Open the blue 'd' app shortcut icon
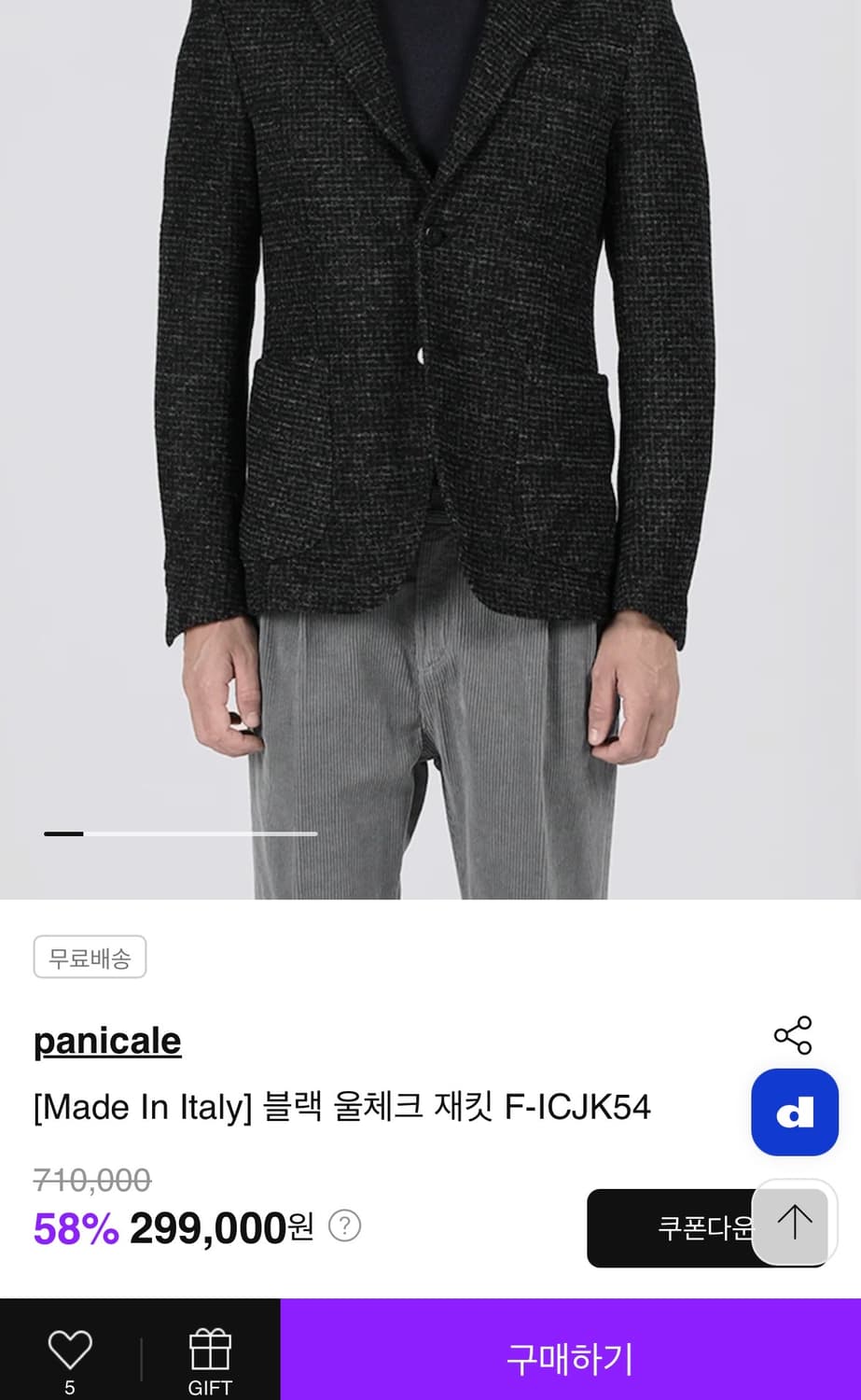 pos(794,1113)
